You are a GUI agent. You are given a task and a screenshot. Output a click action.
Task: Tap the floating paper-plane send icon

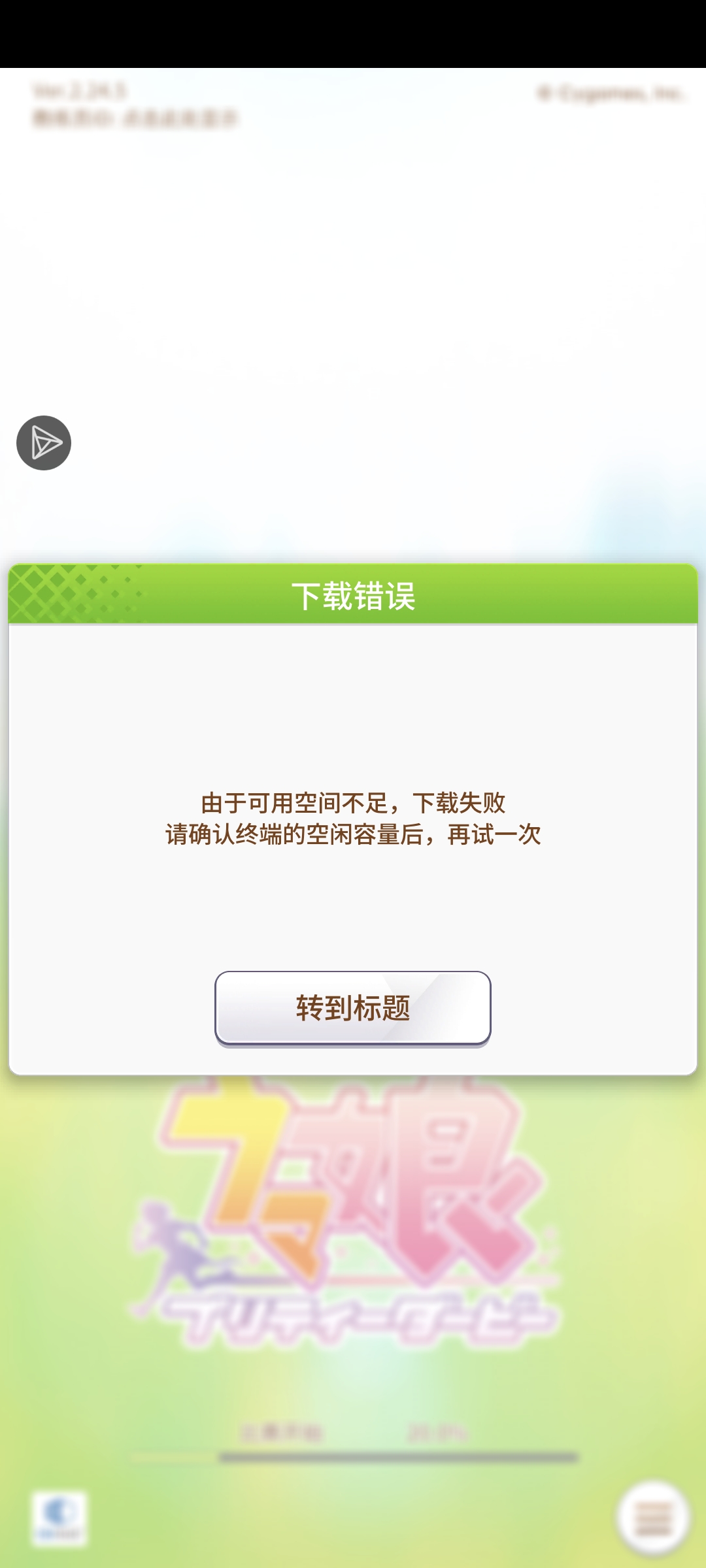(x=44, y=443)
